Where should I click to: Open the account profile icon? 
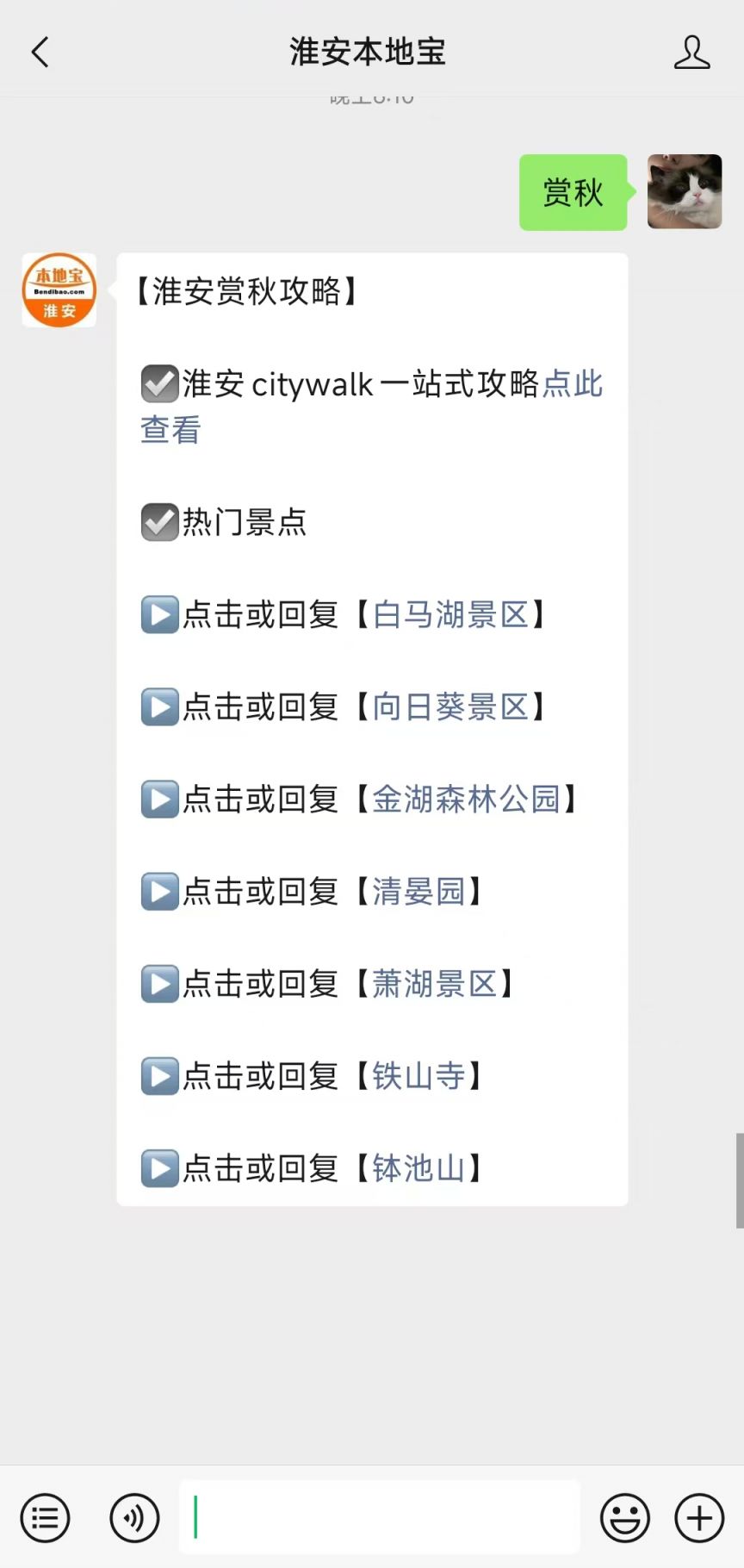[691, 52]
